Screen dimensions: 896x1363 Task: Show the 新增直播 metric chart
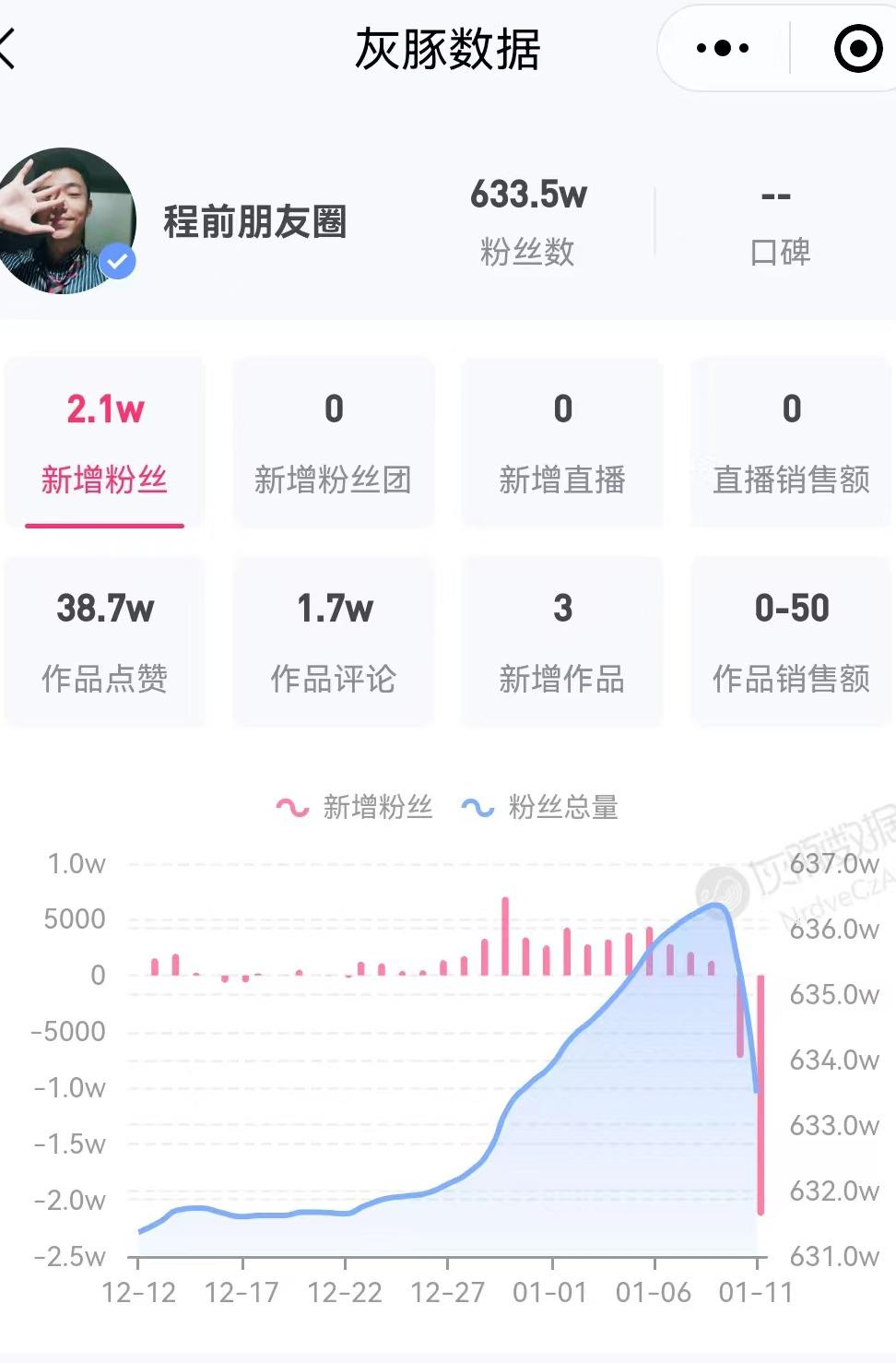(x=562, y=442)
